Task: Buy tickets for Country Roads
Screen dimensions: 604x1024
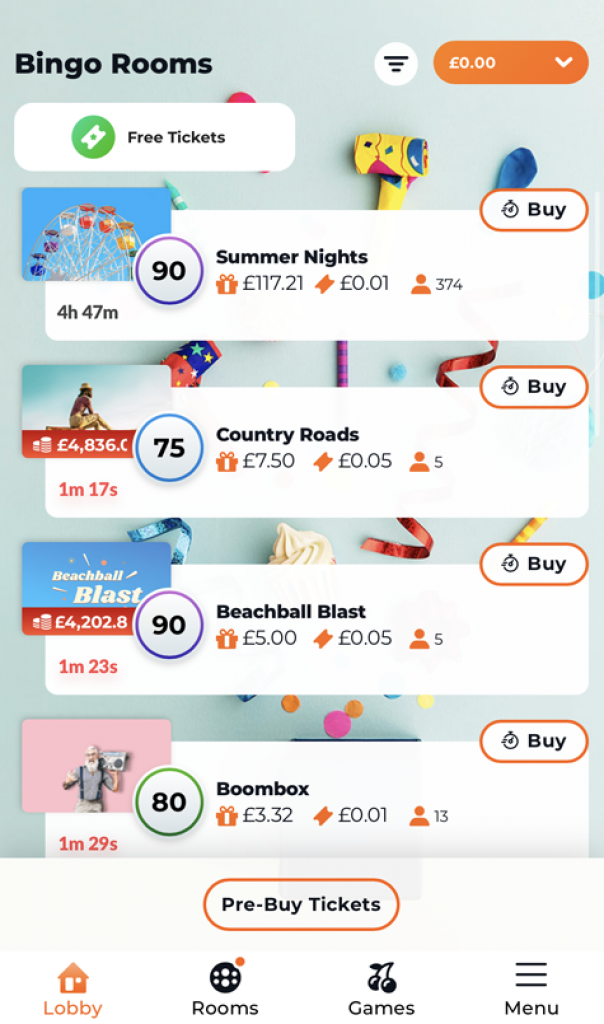Action: (534, 387)
